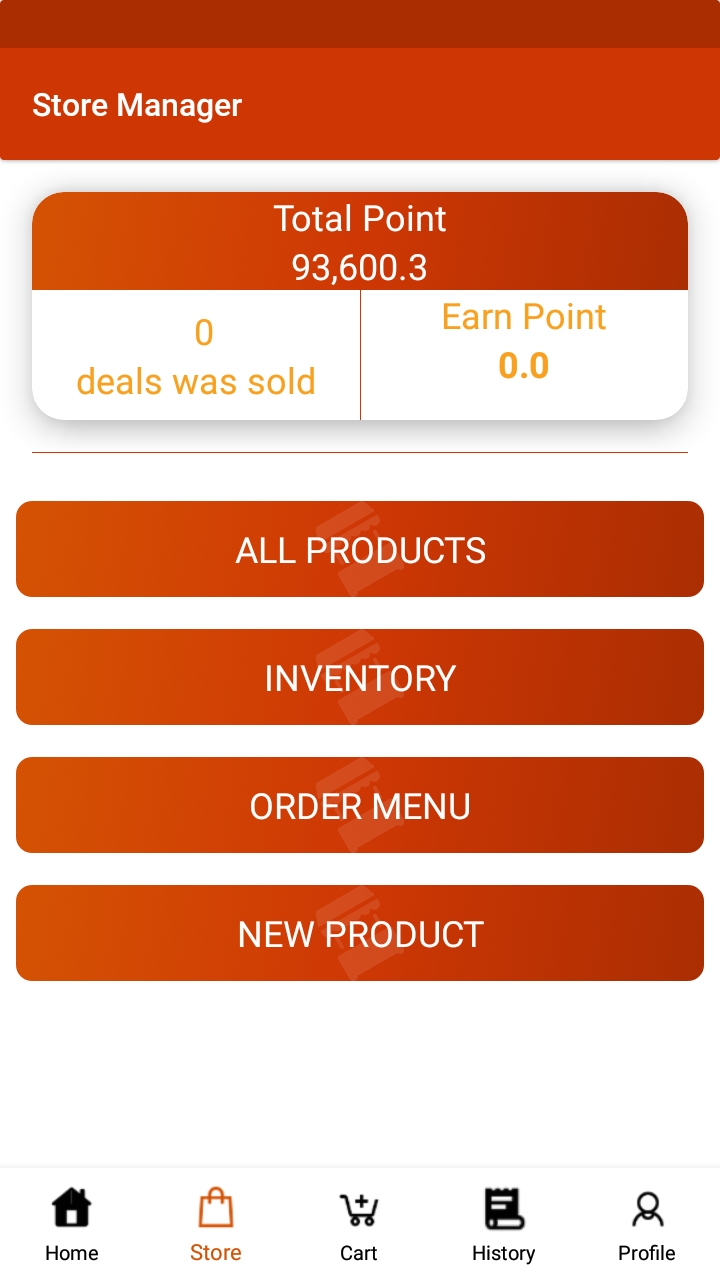
Task: Open the Cart tab
Action: (359, 1224)
